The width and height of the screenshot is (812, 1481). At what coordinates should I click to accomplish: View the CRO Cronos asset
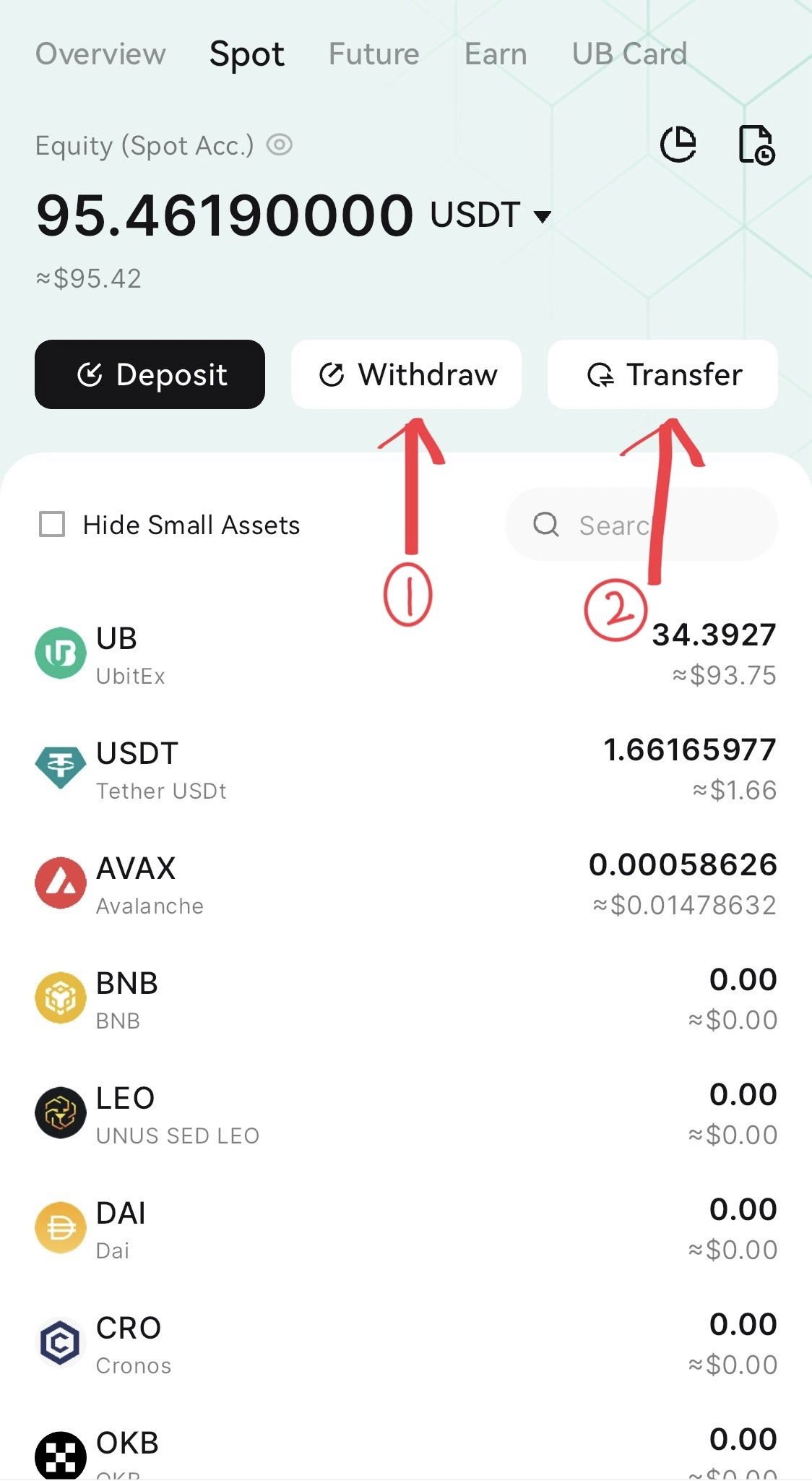pos(406,1344)
